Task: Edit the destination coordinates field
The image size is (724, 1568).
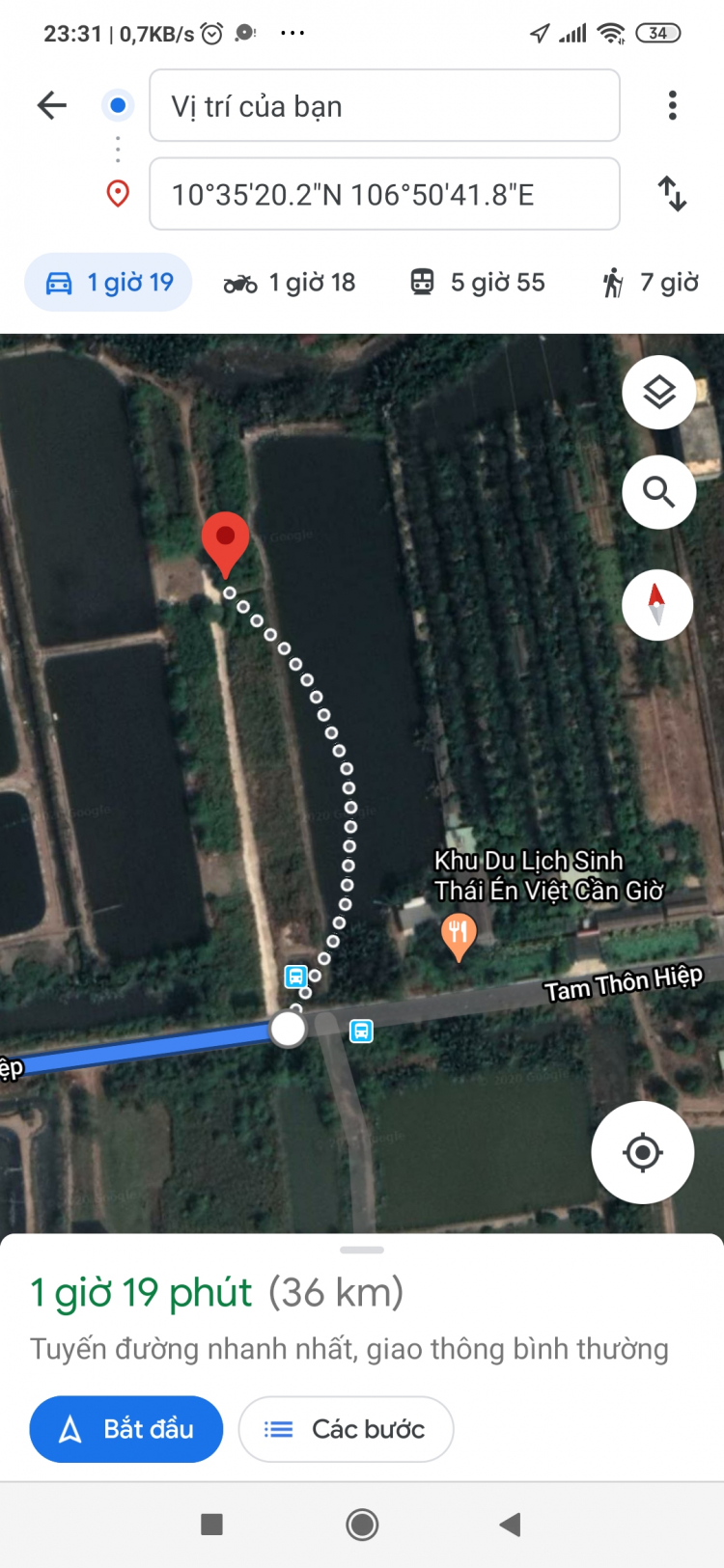Action: point(384,194)
